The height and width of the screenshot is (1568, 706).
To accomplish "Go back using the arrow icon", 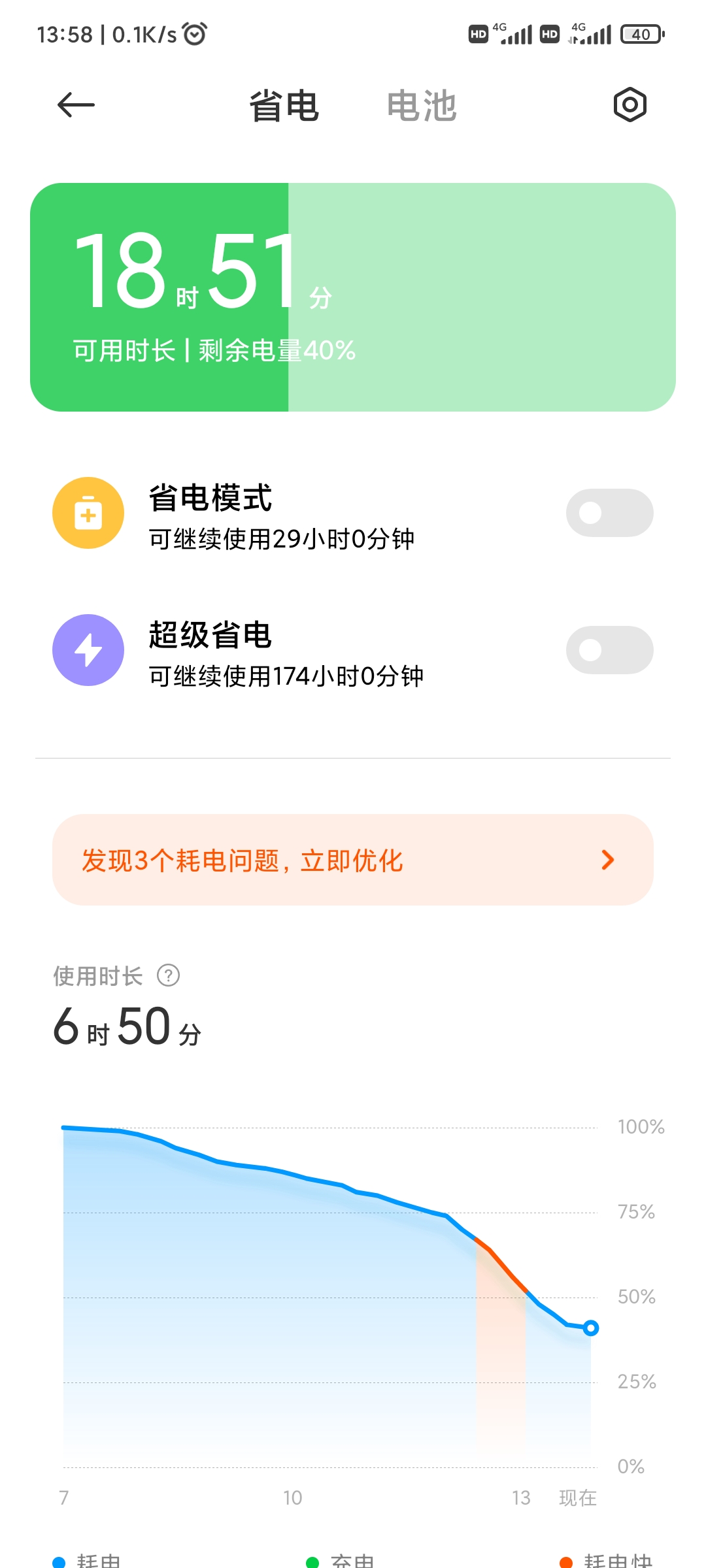I will (x=76, y=105).
